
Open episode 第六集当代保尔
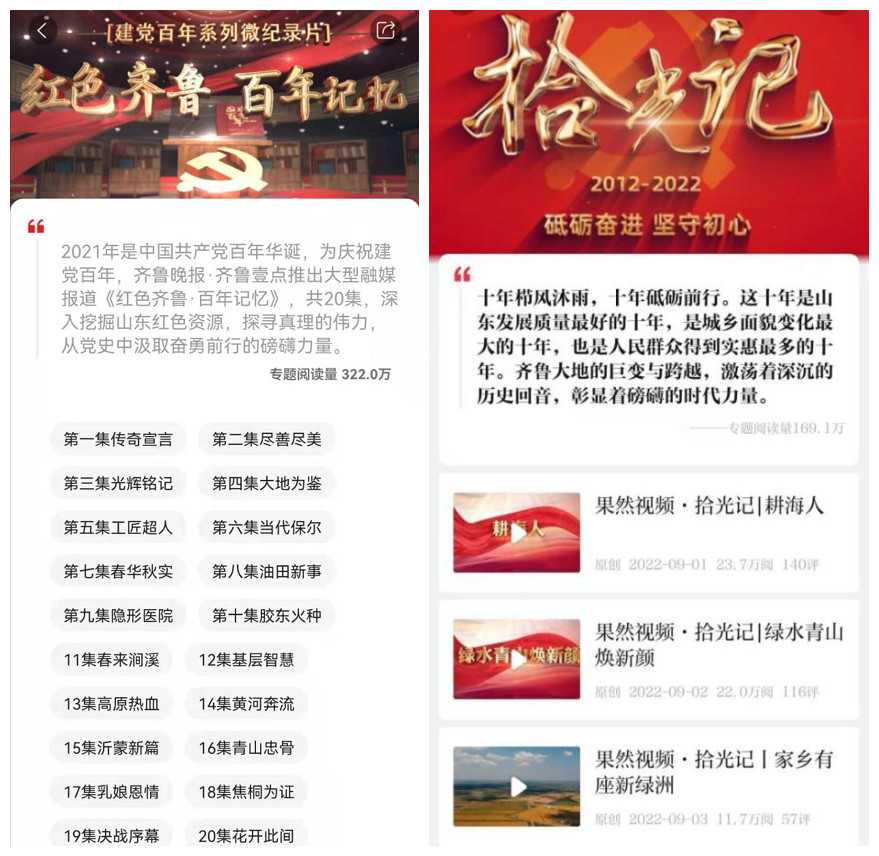coord(267,527)
